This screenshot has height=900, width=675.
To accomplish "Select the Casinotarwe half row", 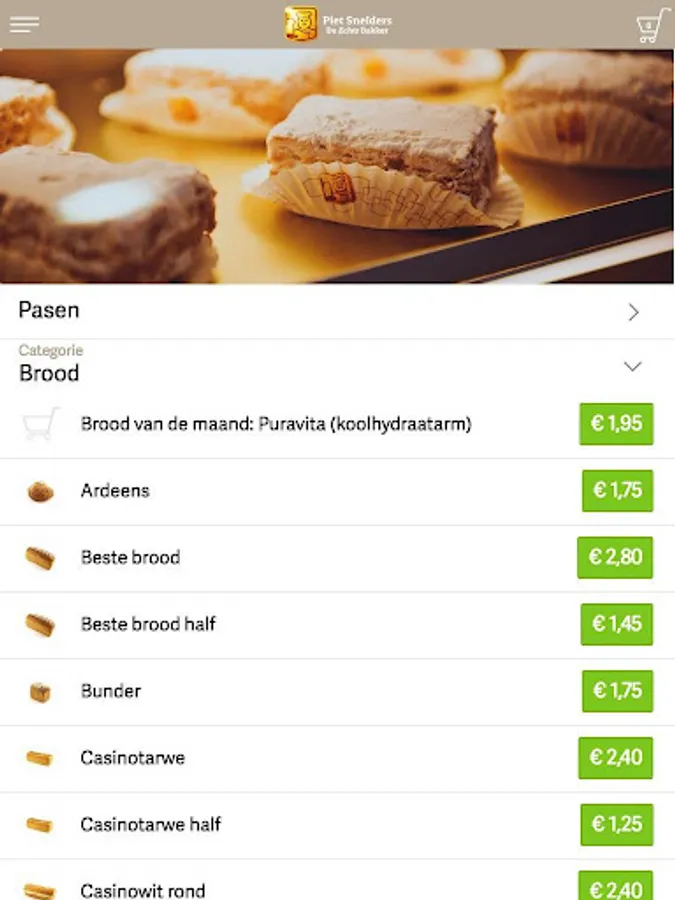I will [x=151, y=825].
